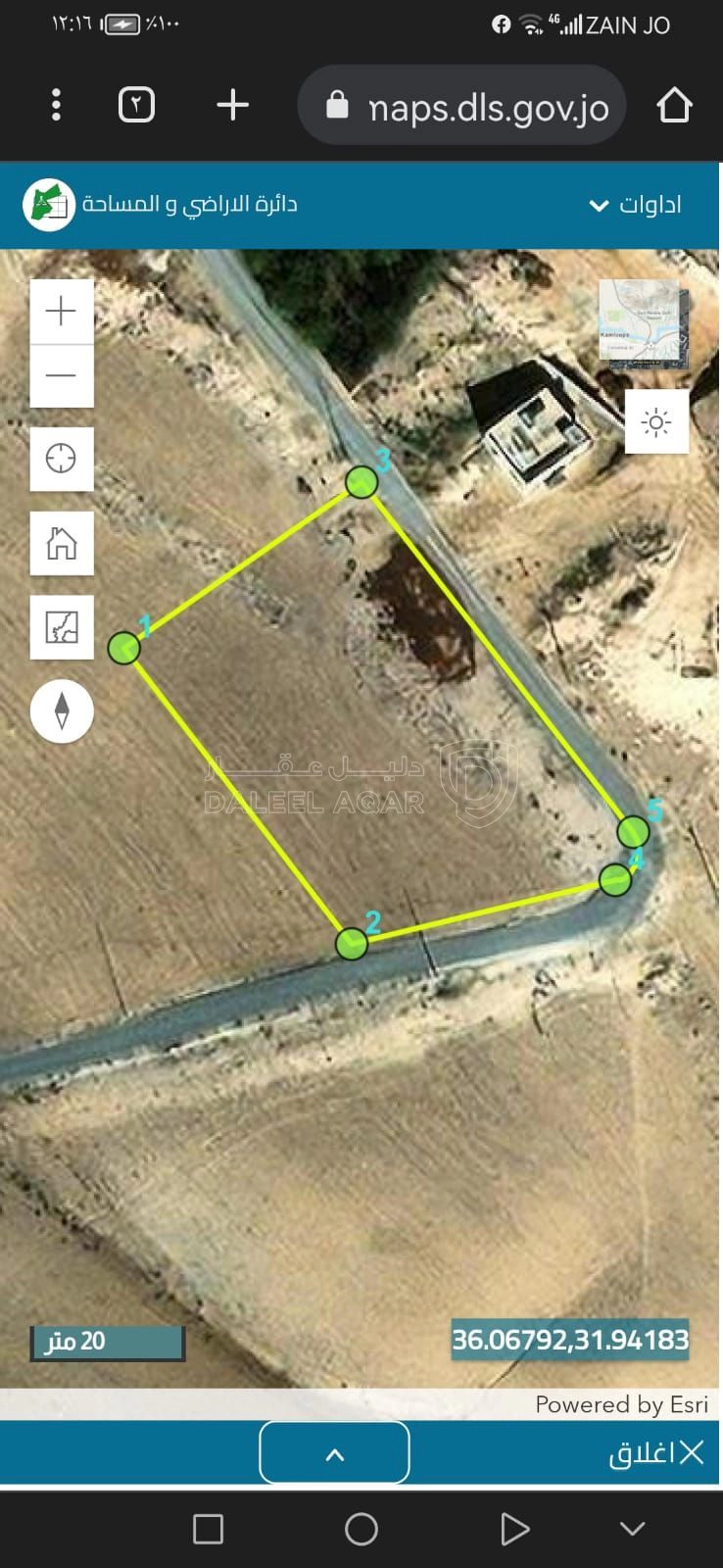The height and width of the screenshot is (1568, 723).
Task: Go to the browser home page
Action: pos(674,105)
